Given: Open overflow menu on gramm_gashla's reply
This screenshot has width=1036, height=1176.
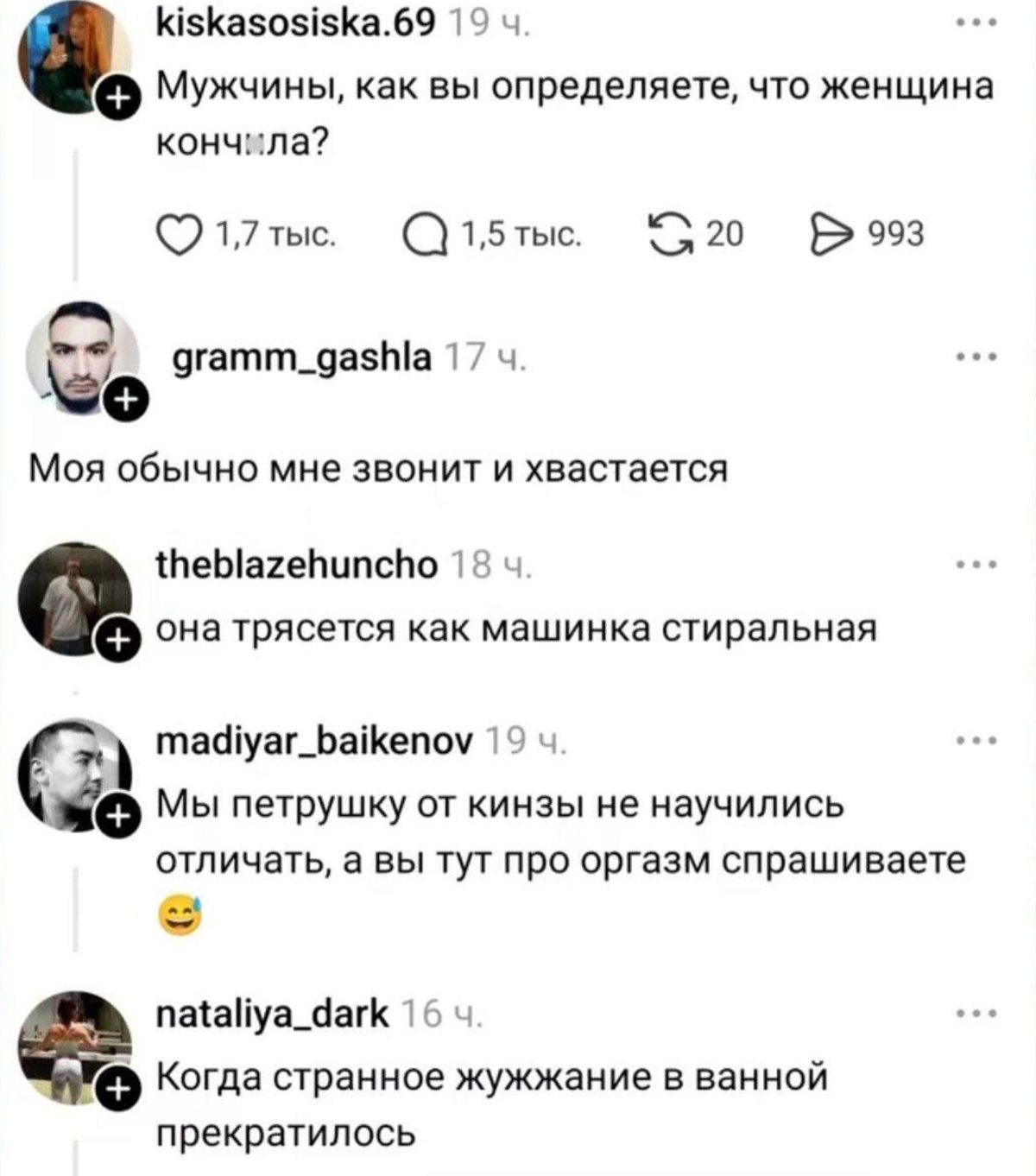Looking at the screenshot, I should click(977, 355).
